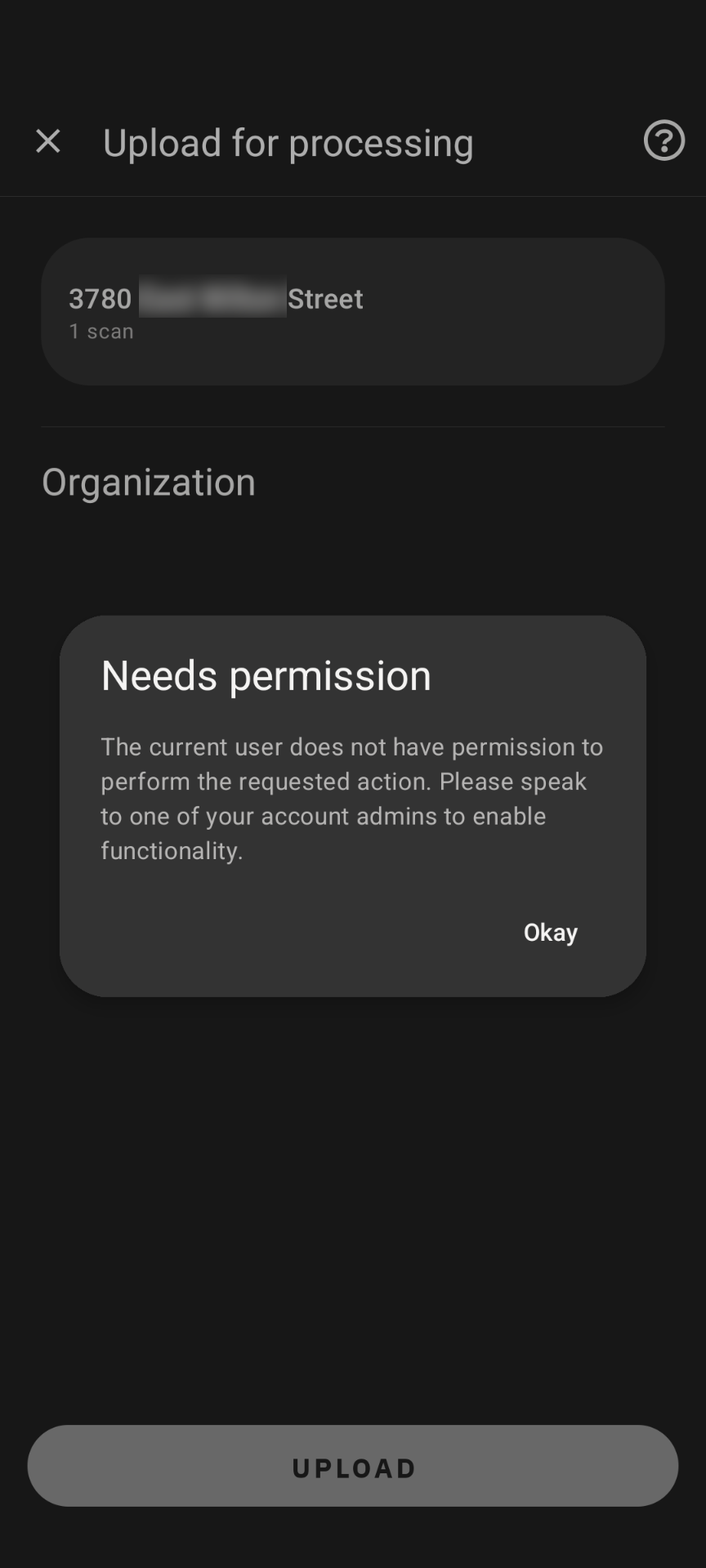Select the Upload for processing title

point(287,142)
